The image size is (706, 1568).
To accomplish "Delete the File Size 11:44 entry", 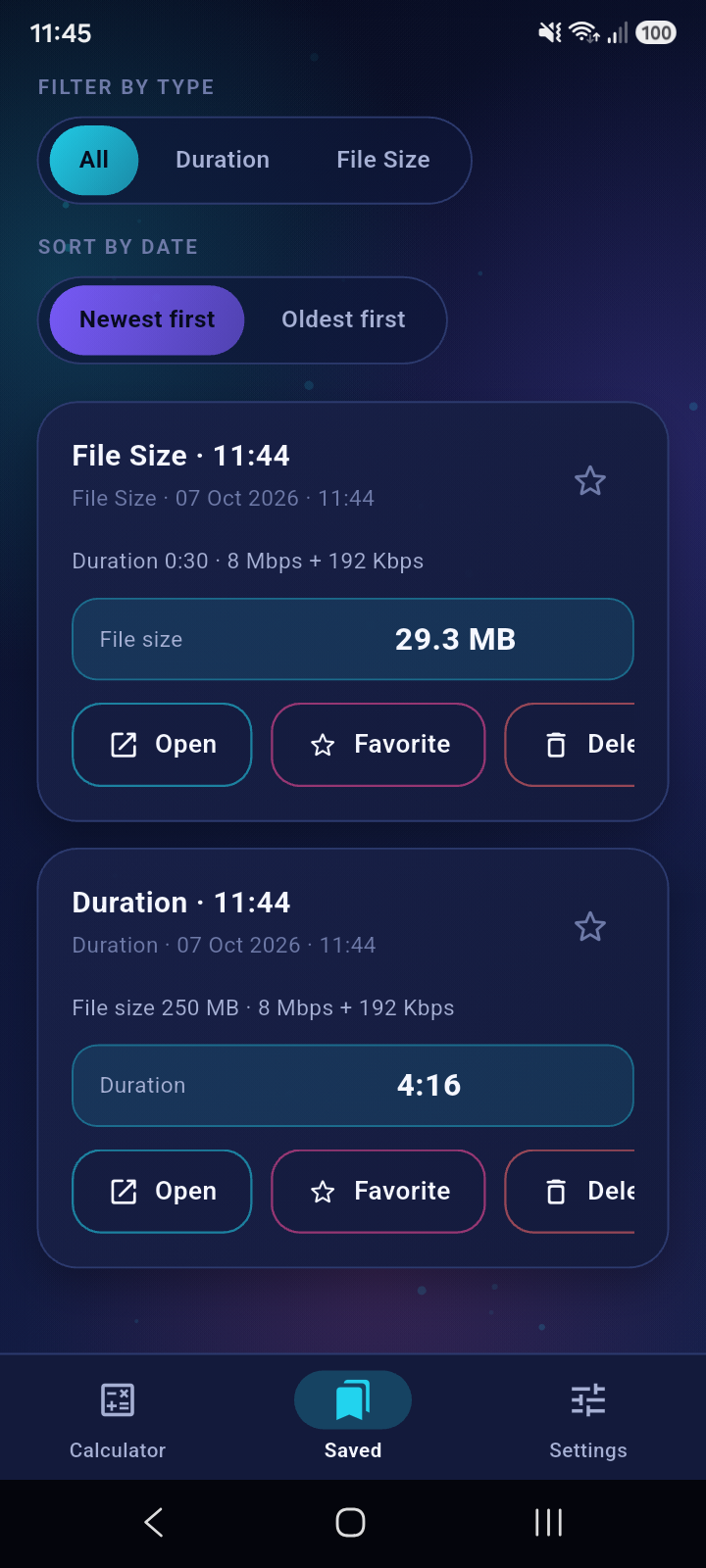I will click(570, 745).
